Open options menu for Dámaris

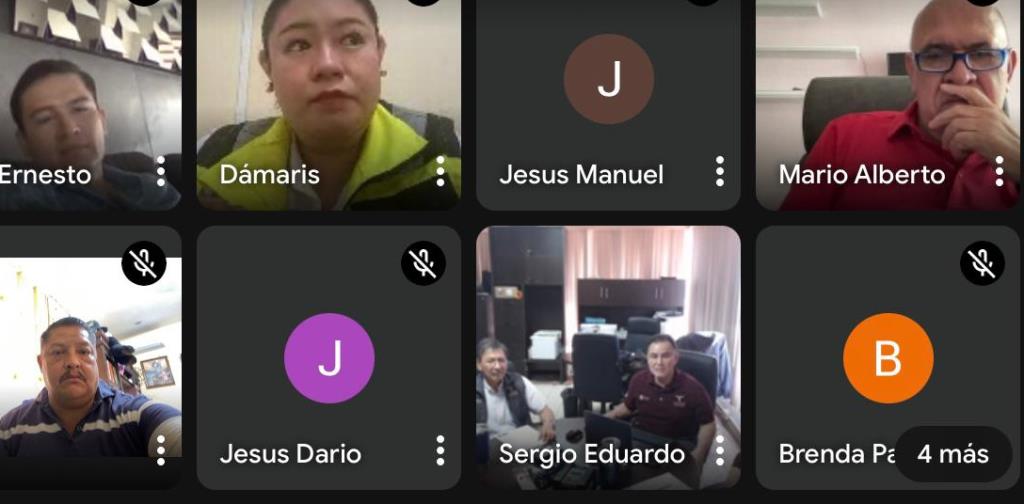[440, 172]
